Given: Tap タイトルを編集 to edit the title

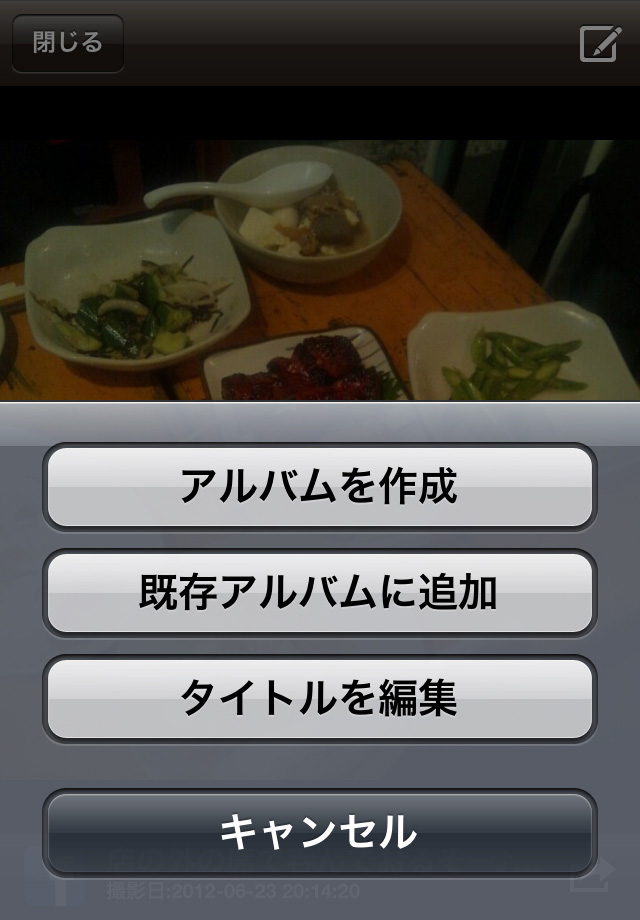Looking at the screenshot, I should (319, 698).
